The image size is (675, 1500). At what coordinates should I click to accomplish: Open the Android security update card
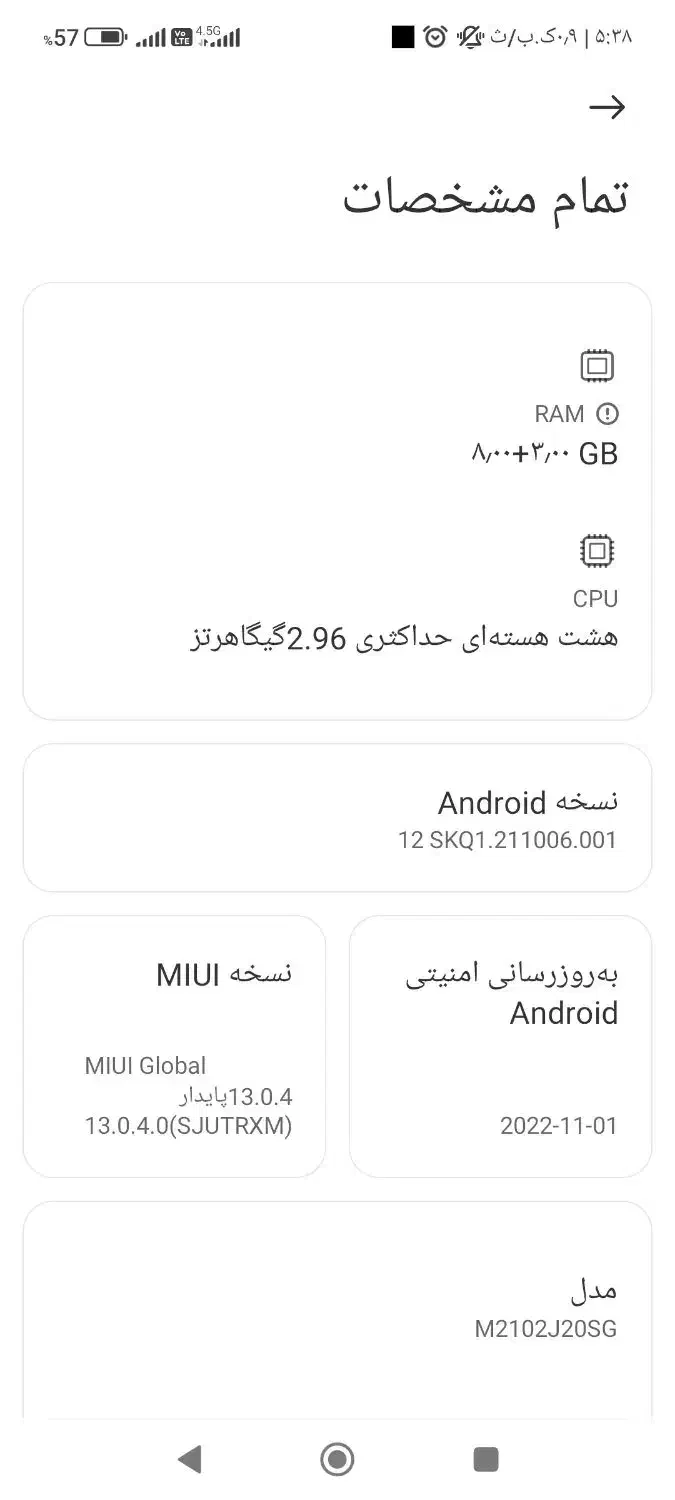pos(500,1046)
